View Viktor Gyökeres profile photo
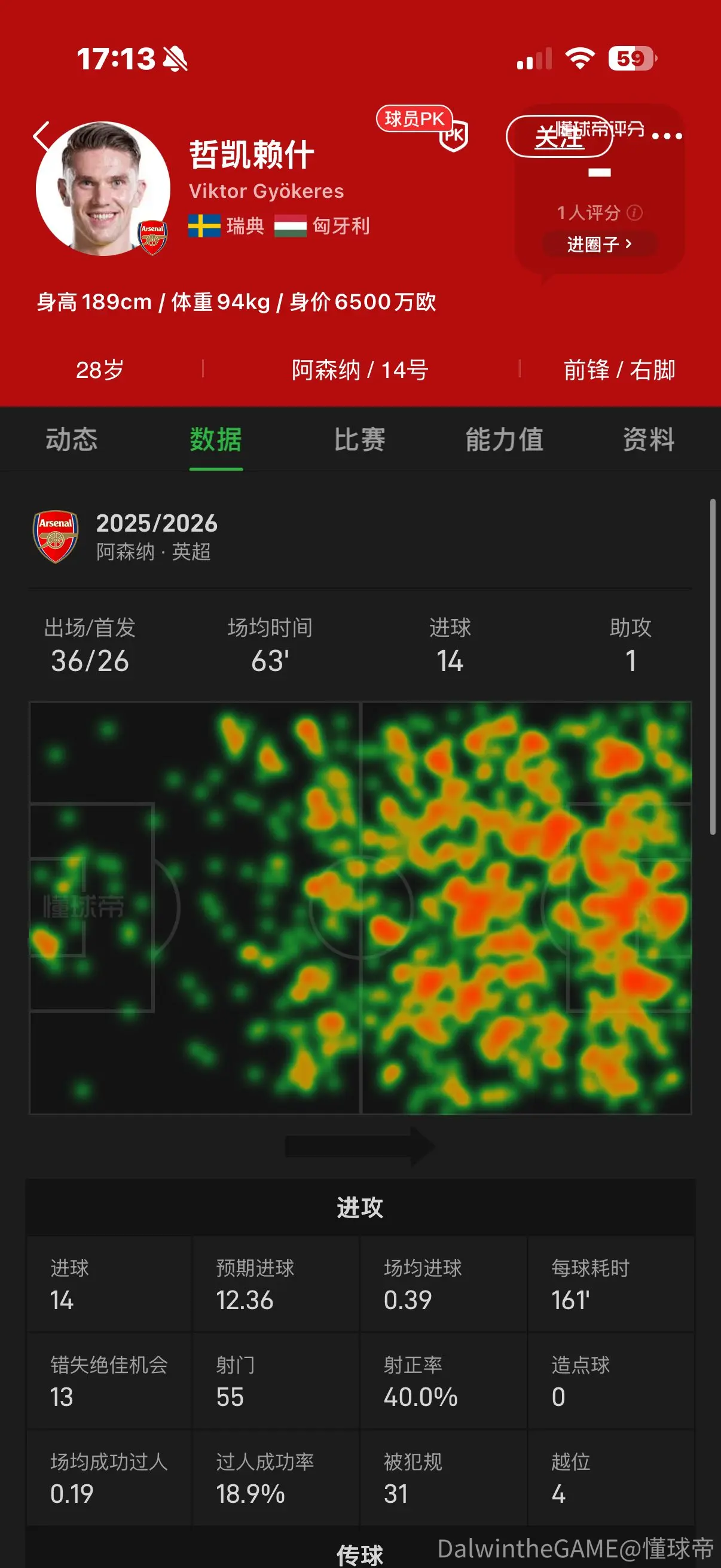This screenshot has height=1568, width=721. (x=103, y=189)
